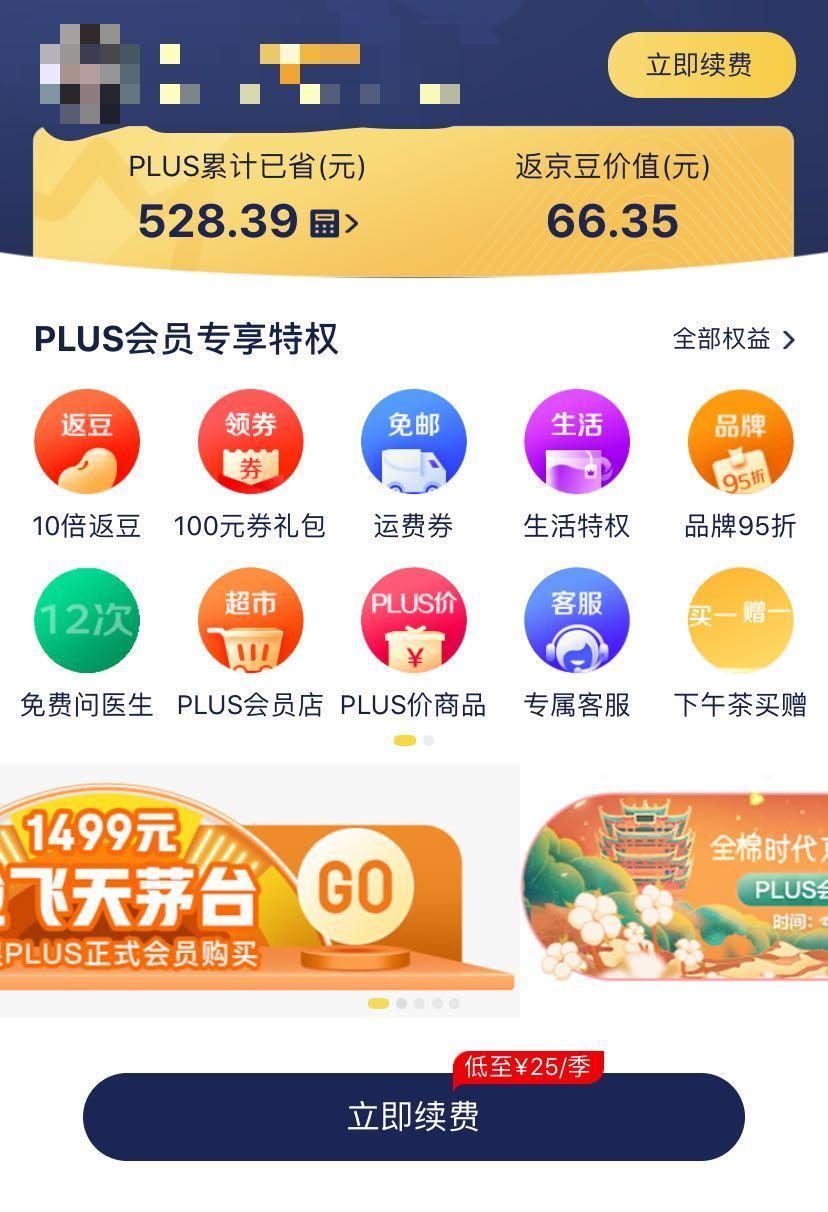Screen dimensions: 828x1212
Task: View 全部权益 all benefits
Action: coord(734,339)
